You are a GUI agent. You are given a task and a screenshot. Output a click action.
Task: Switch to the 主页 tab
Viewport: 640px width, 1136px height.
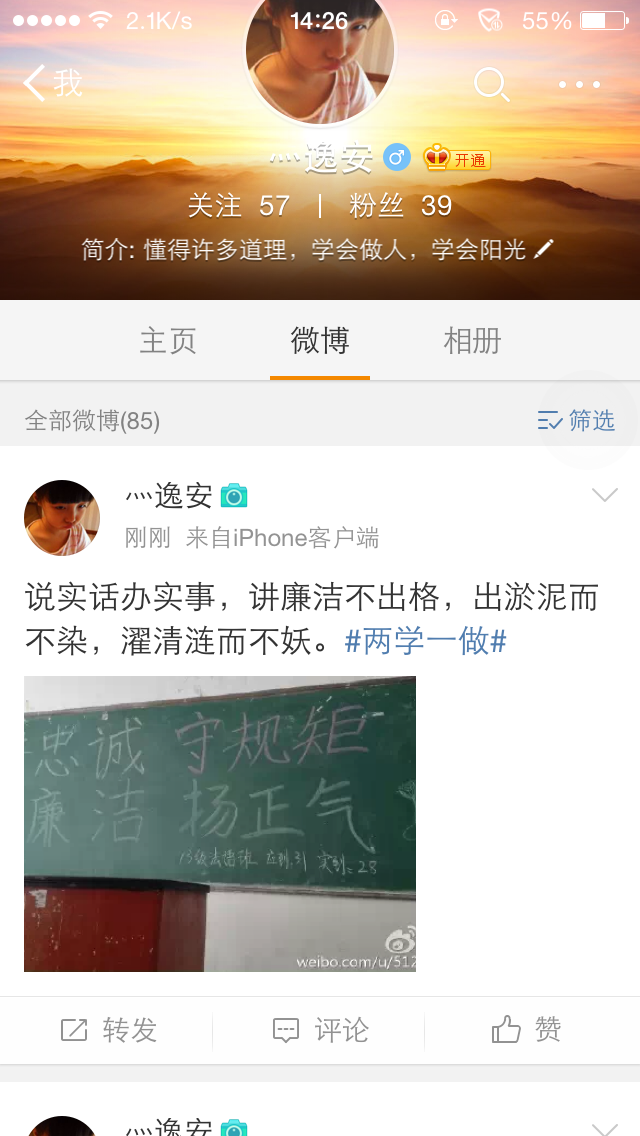point(168,341)
